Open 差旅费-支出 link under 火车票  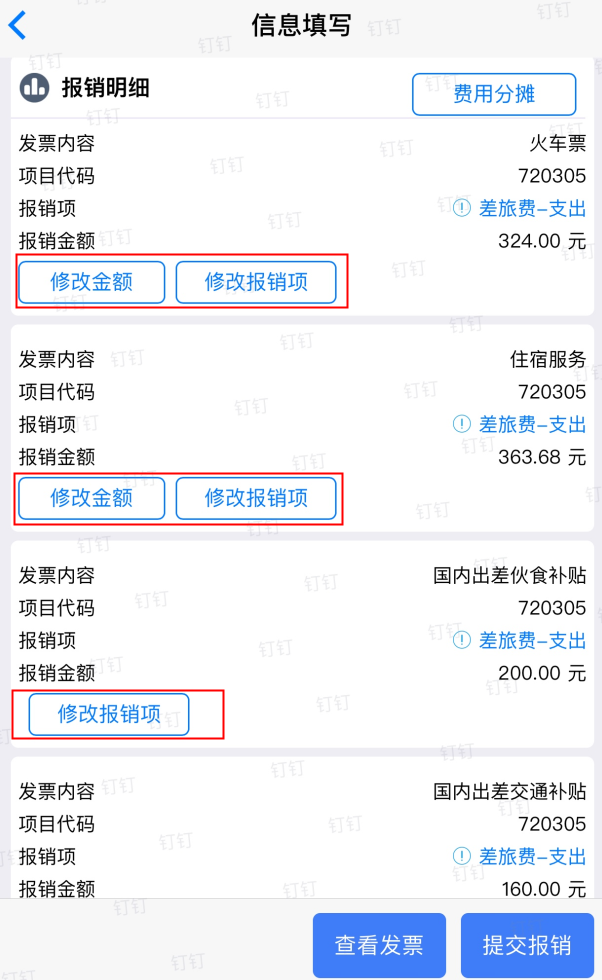[x=532, y=208]
